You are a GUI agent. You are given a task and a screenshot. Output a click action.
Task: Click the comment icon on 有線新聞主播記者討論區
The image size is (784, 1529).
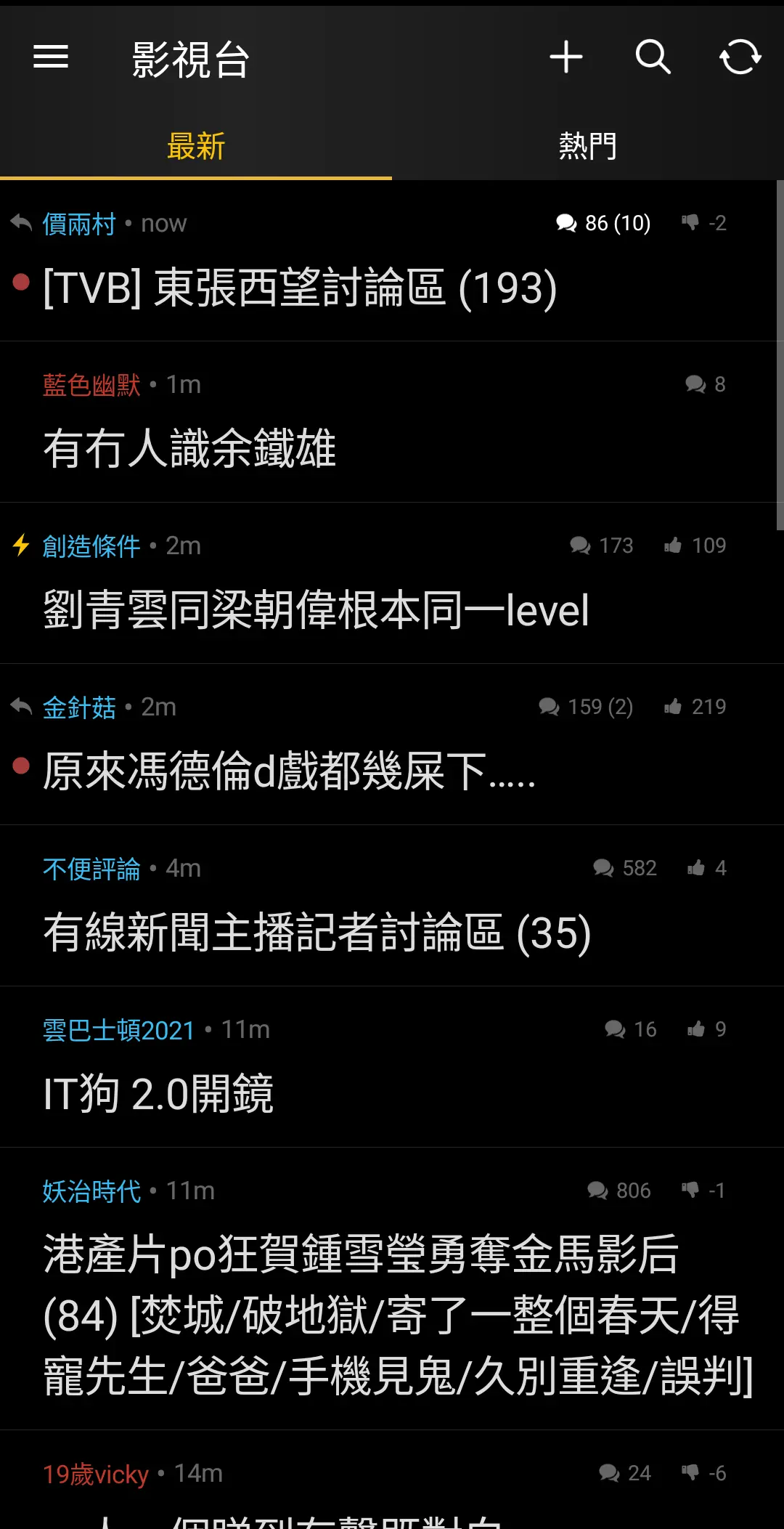click(x=604, y=867)
